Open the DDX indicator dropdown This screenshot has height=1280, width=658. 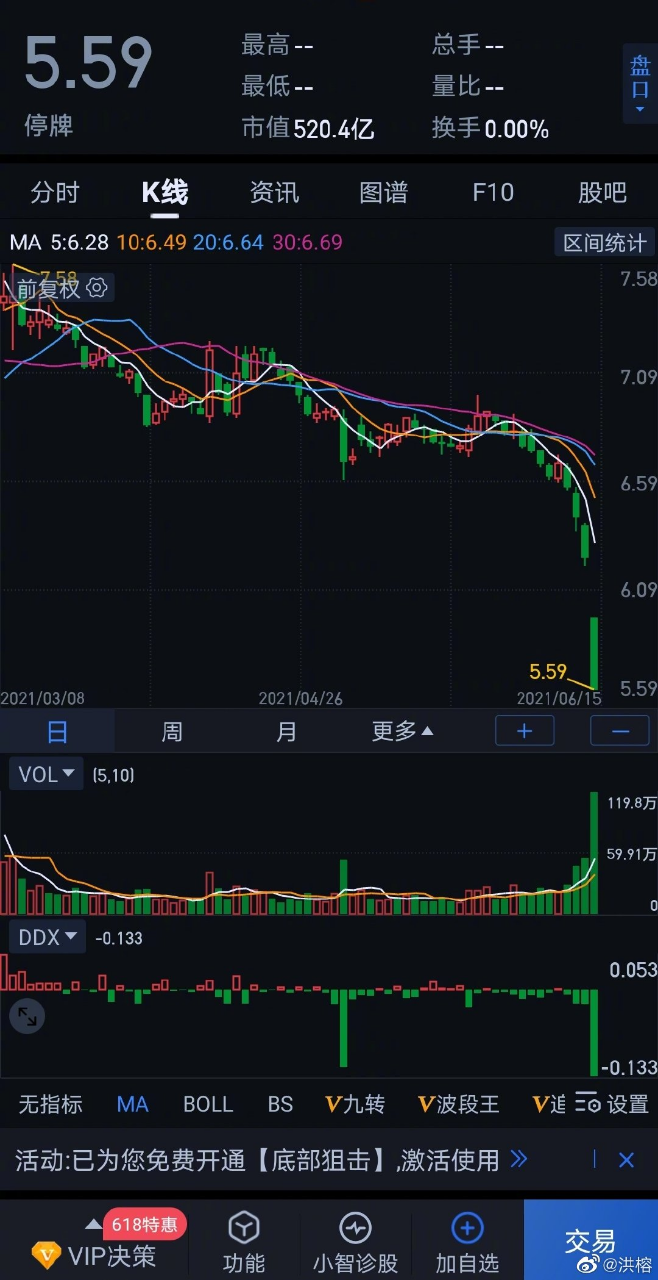47,937
